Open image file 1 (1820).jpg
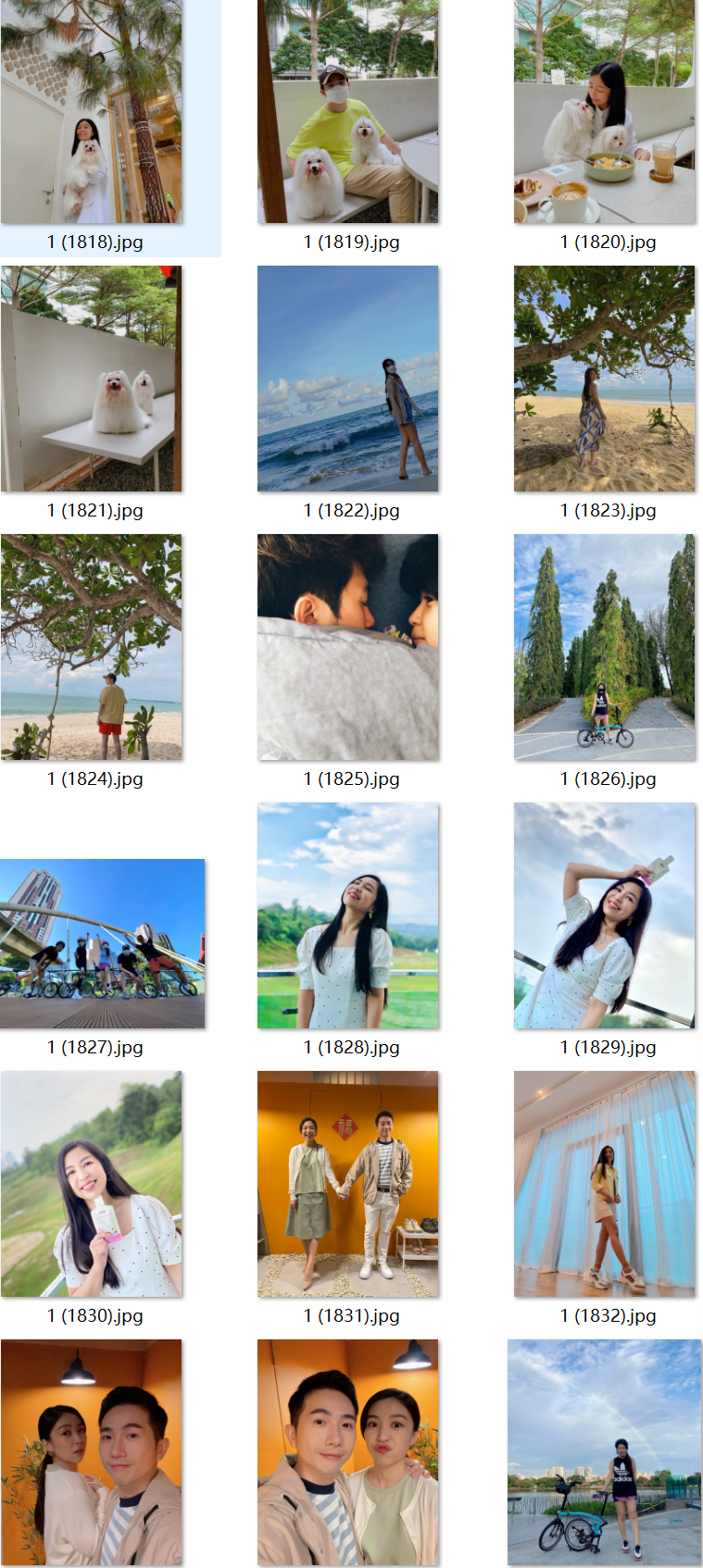Screen dimensions: 703x1568 coord(605,112)
